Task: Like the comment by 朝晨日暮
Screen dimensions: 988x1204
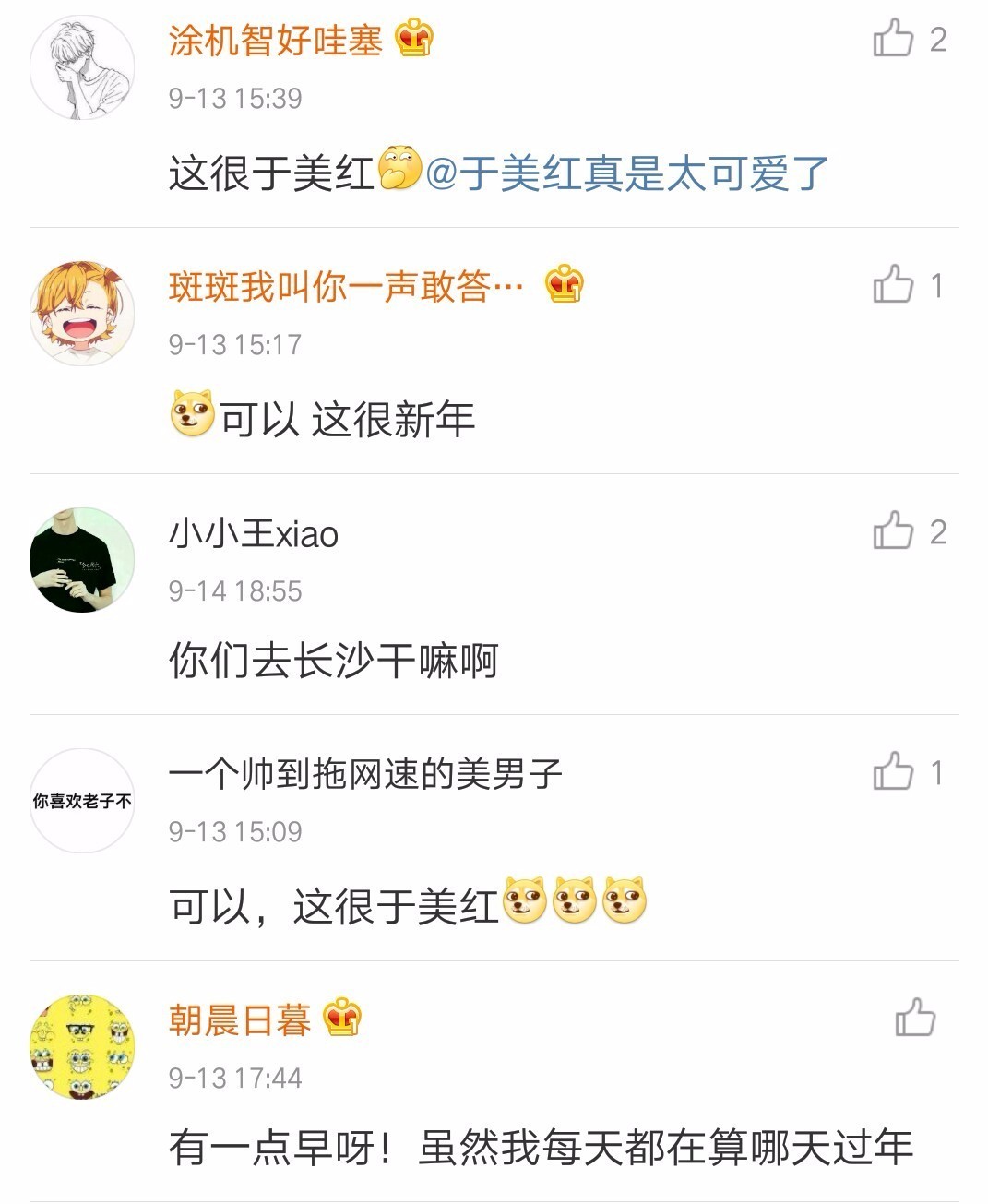Action: click(x=915, y=1019)
